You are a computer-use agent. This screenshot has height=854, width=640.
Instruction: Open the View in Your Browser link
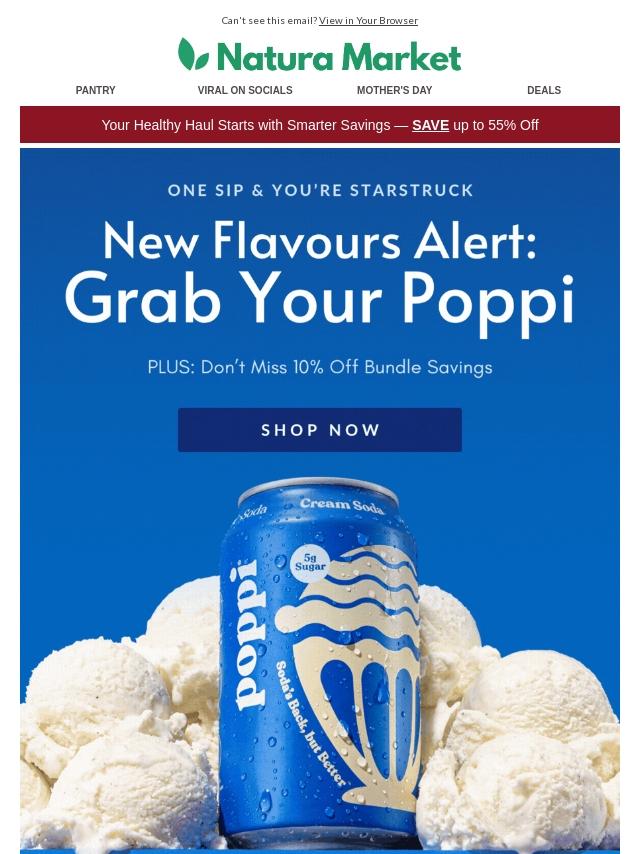[x=368, y=21]
